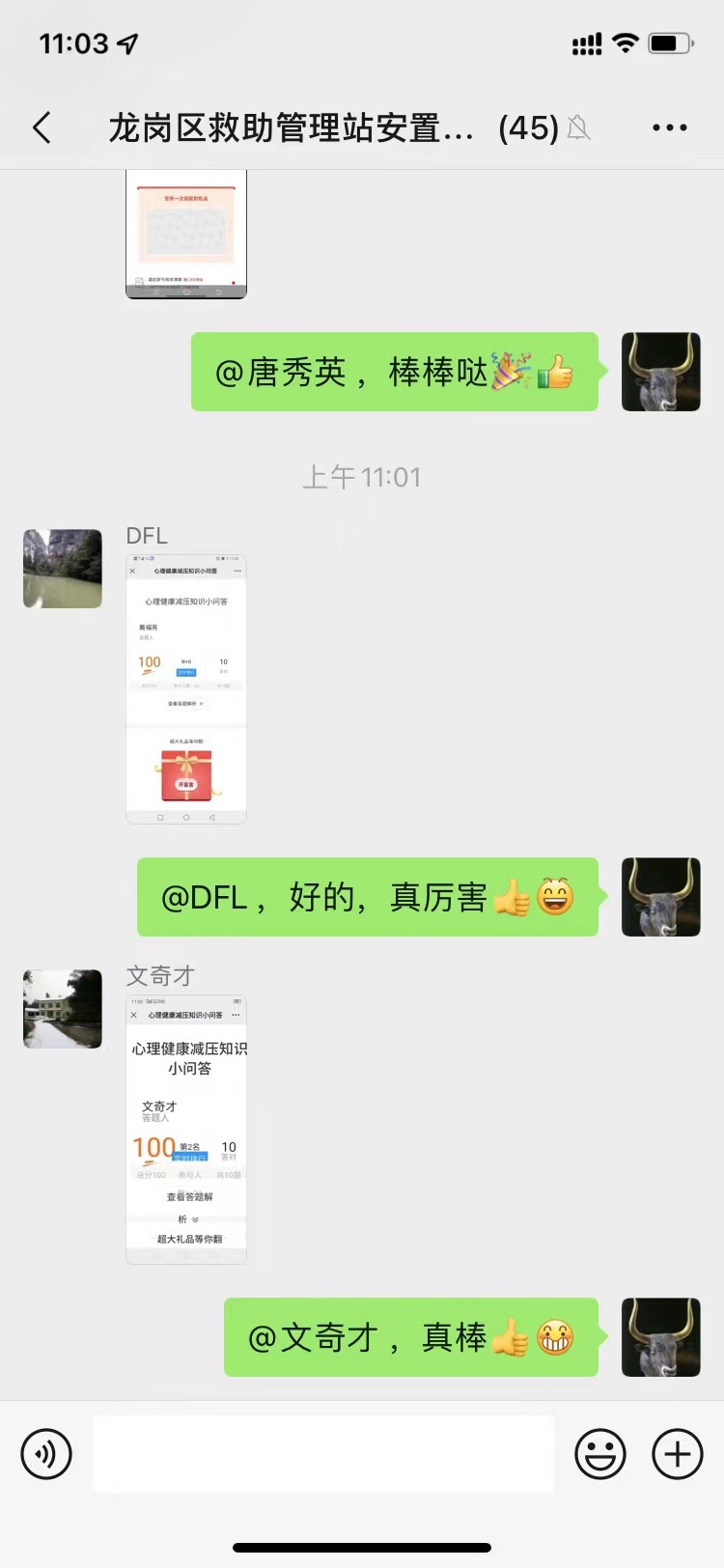Open DFL's profile avatar
Image resolution: width=724 pixels, height=1568 pixels.
63,569
